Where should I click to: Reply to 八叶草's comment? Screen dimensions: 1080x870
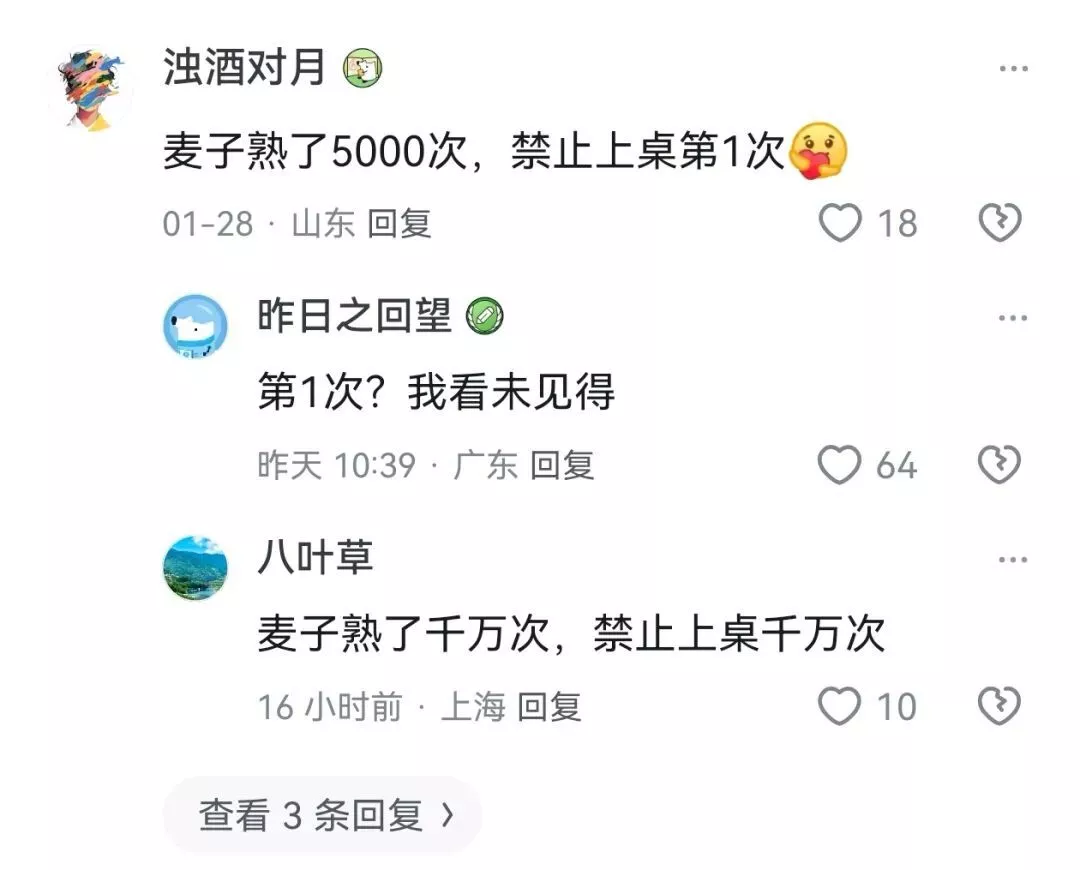[x=549, y=707]
